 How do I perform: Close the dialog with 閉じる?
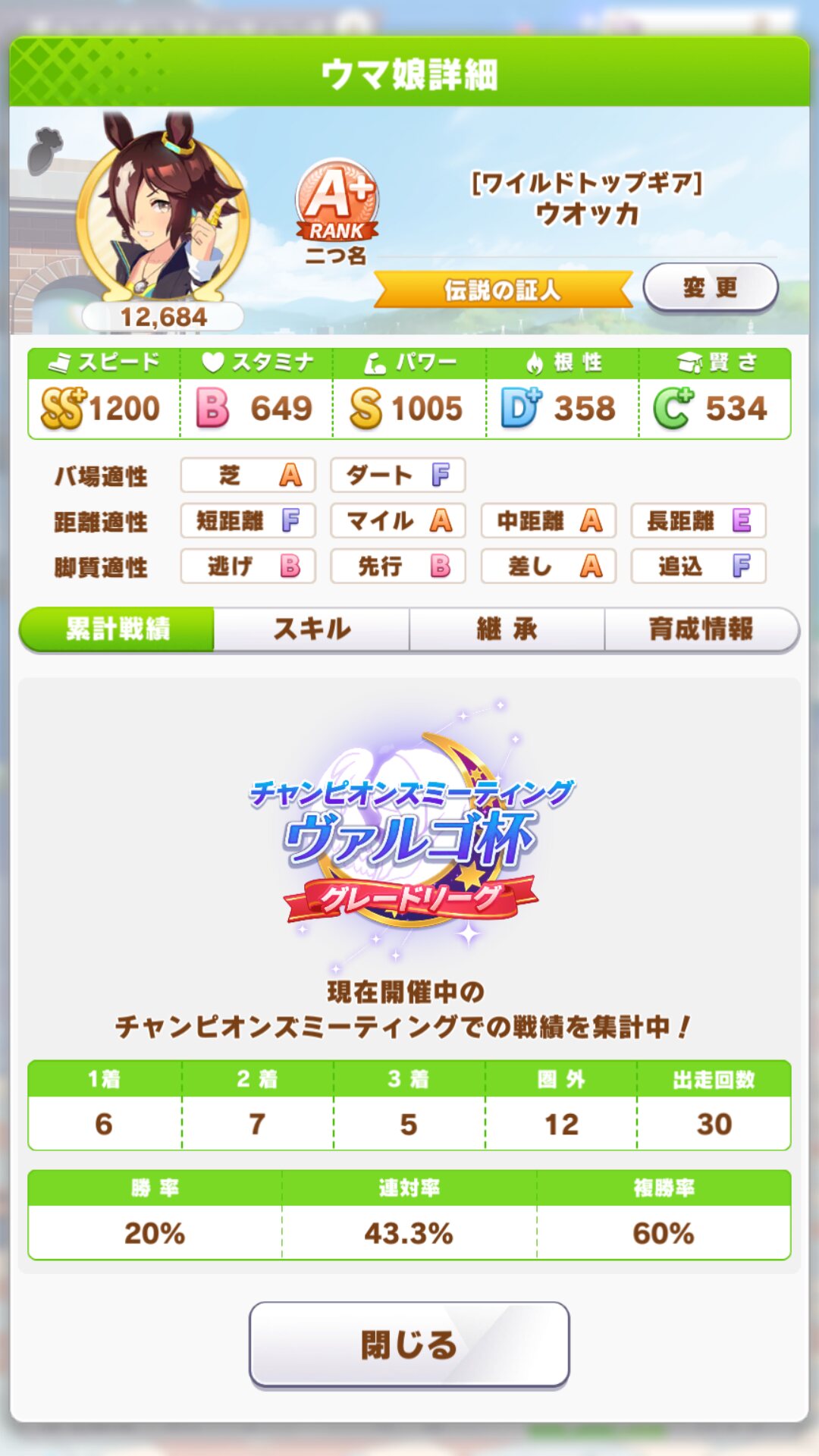tap(409, 1345)
